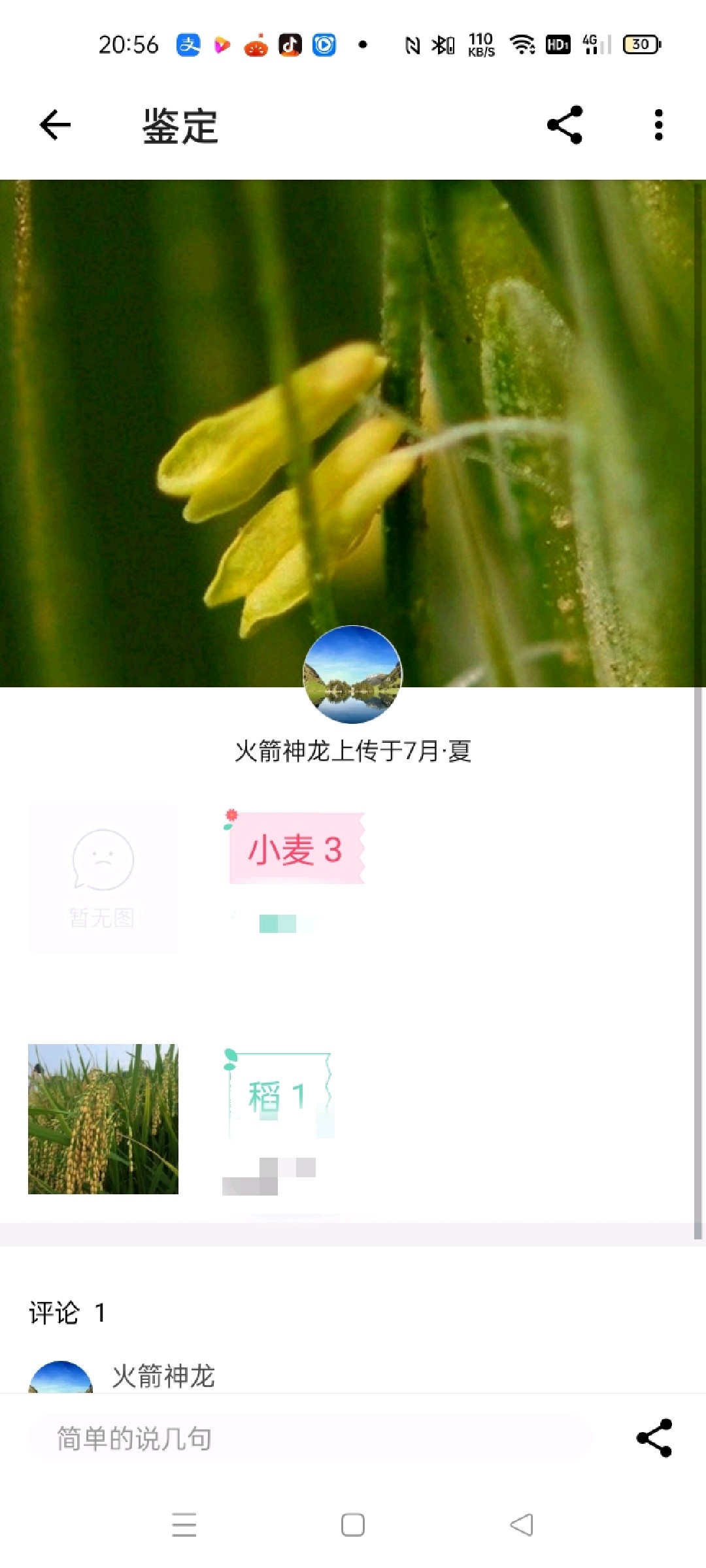This screenshot has height=1568, width=706.
Task: Open 火箭神龙's round profile avatar
Action: [x=353, y=674]
